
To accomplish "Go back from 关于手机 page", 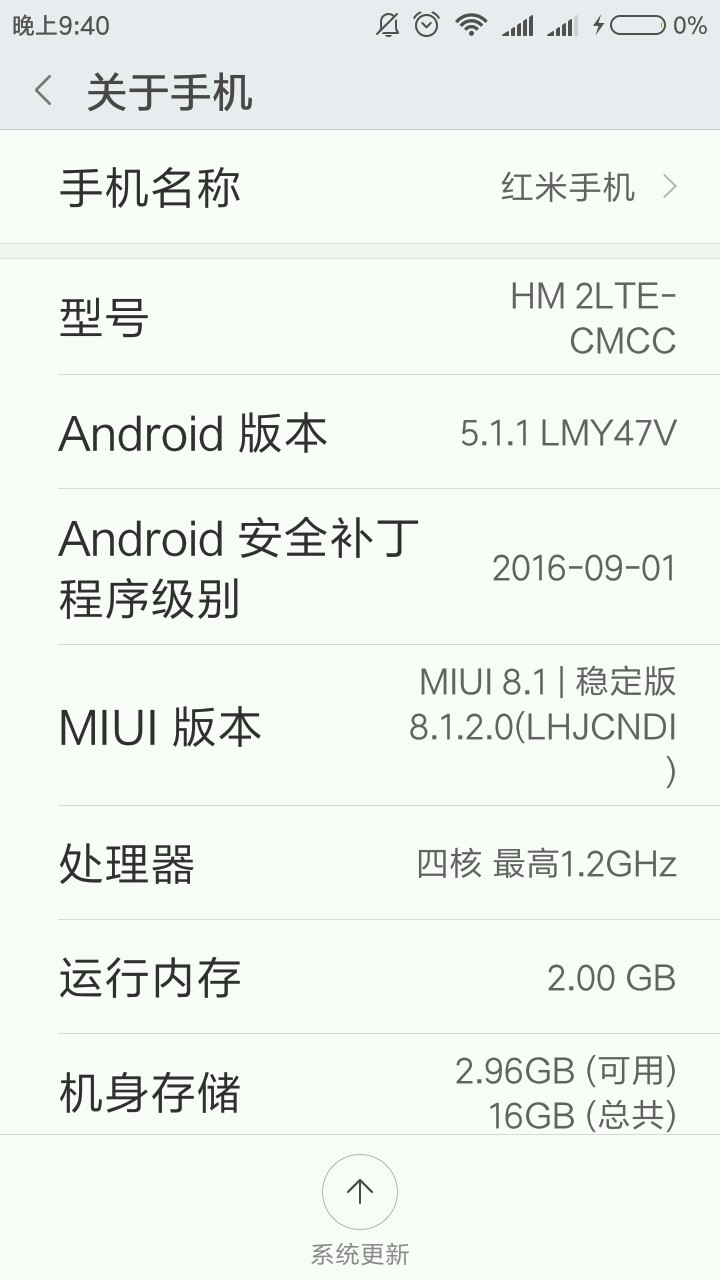I will tap(43, 92).
